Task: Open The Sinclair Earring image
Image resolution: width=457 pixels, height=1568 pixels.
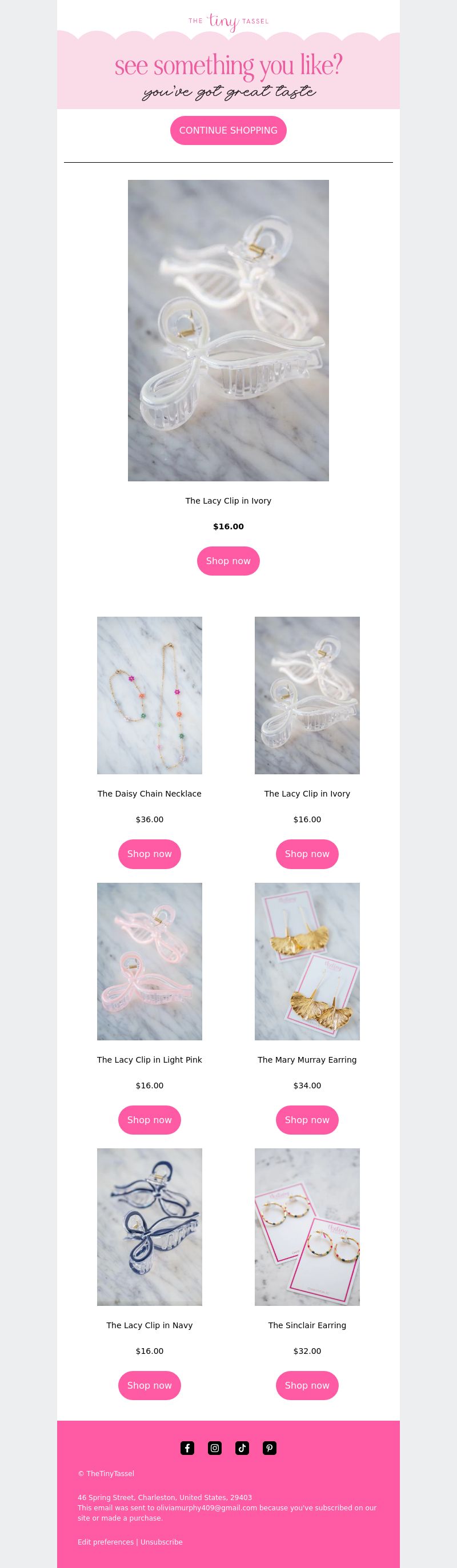Action: [307, 1227]
